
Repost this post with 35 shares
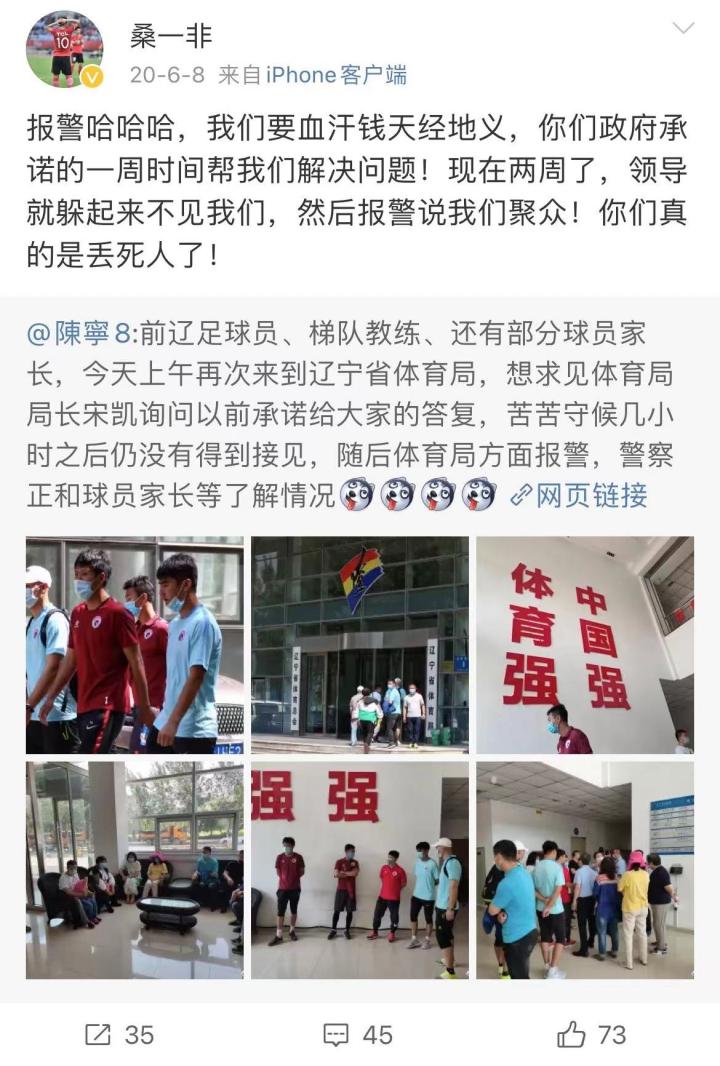pyautogui.click(x=119, y=1034)
